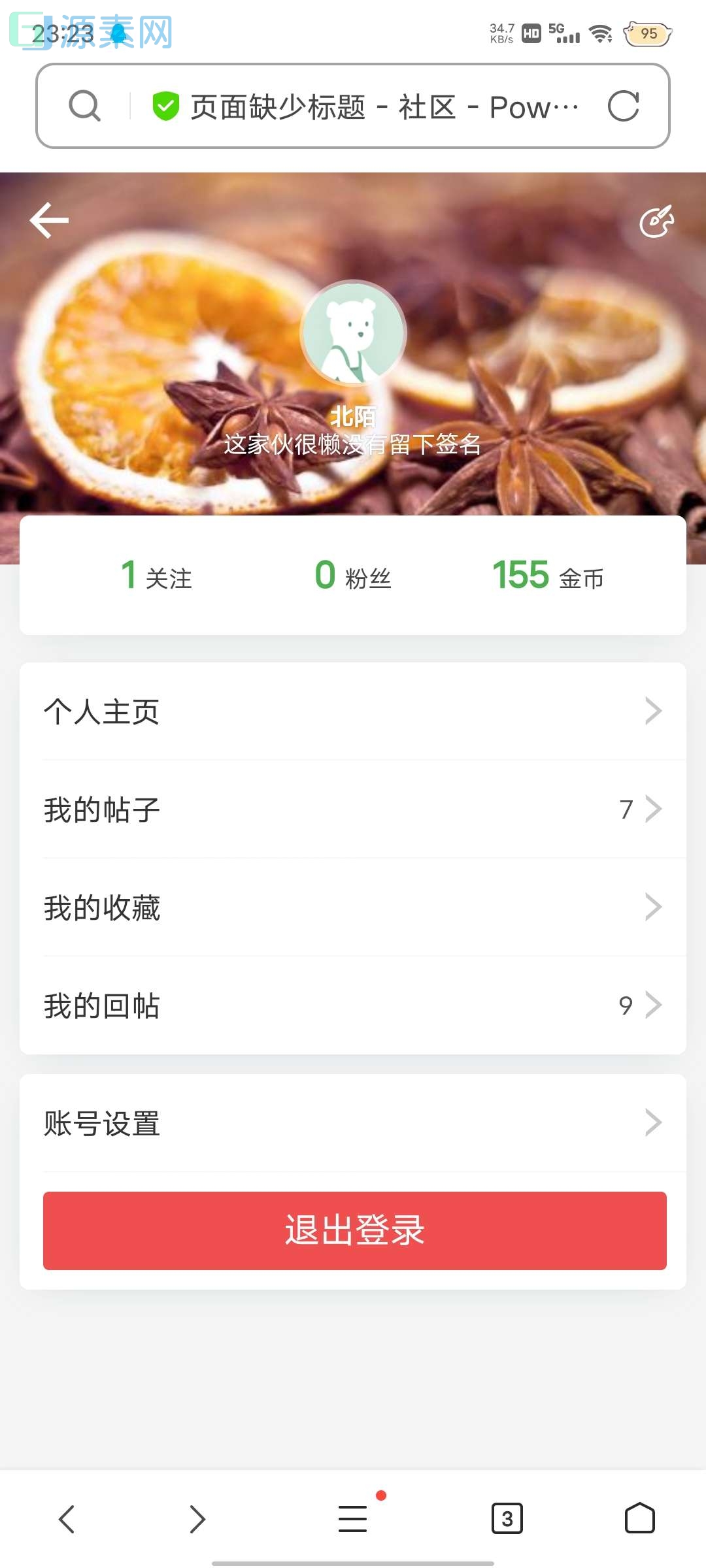Expand 账号设置 using its arrow

[653, 1122]
